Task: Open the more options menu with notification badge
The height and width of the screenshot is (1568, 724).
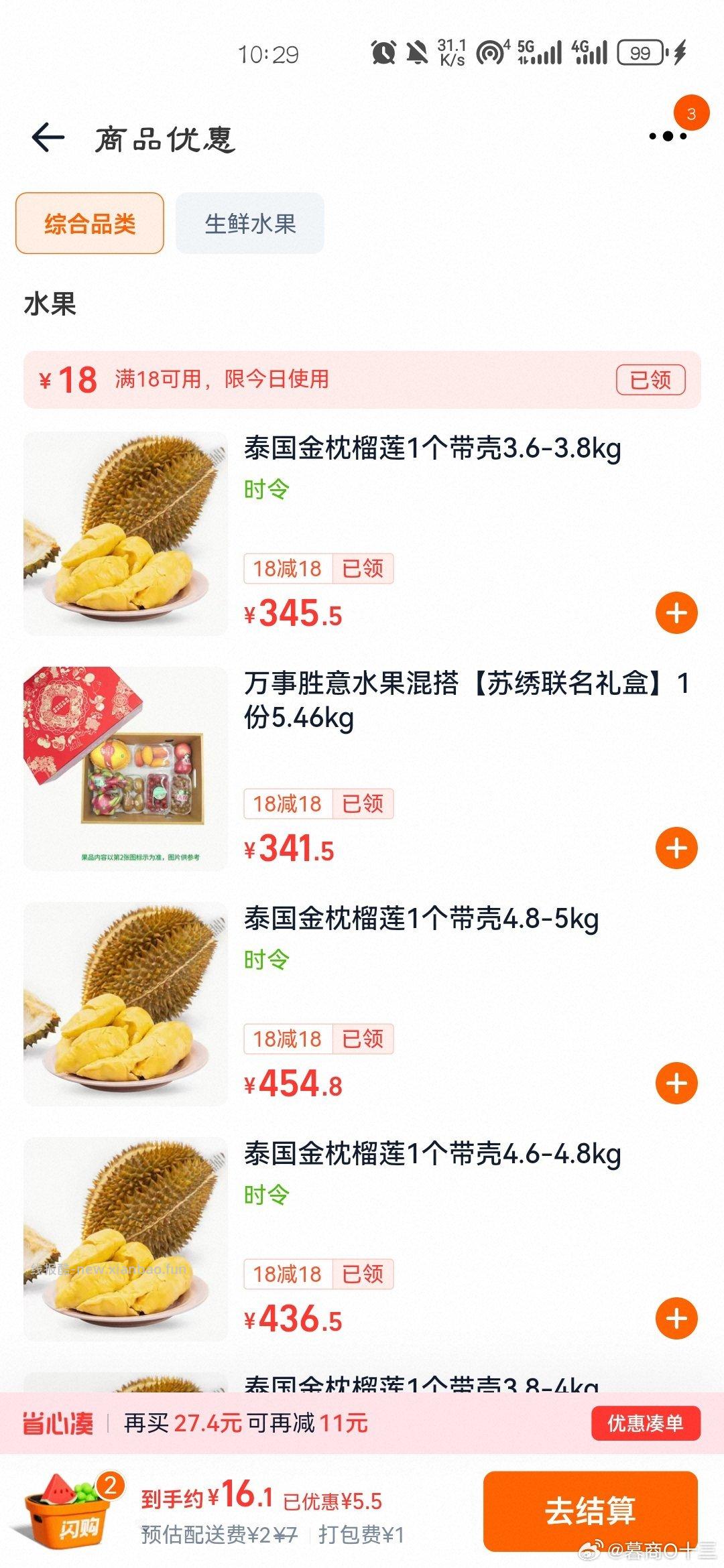Action: [x=666, y=136]
